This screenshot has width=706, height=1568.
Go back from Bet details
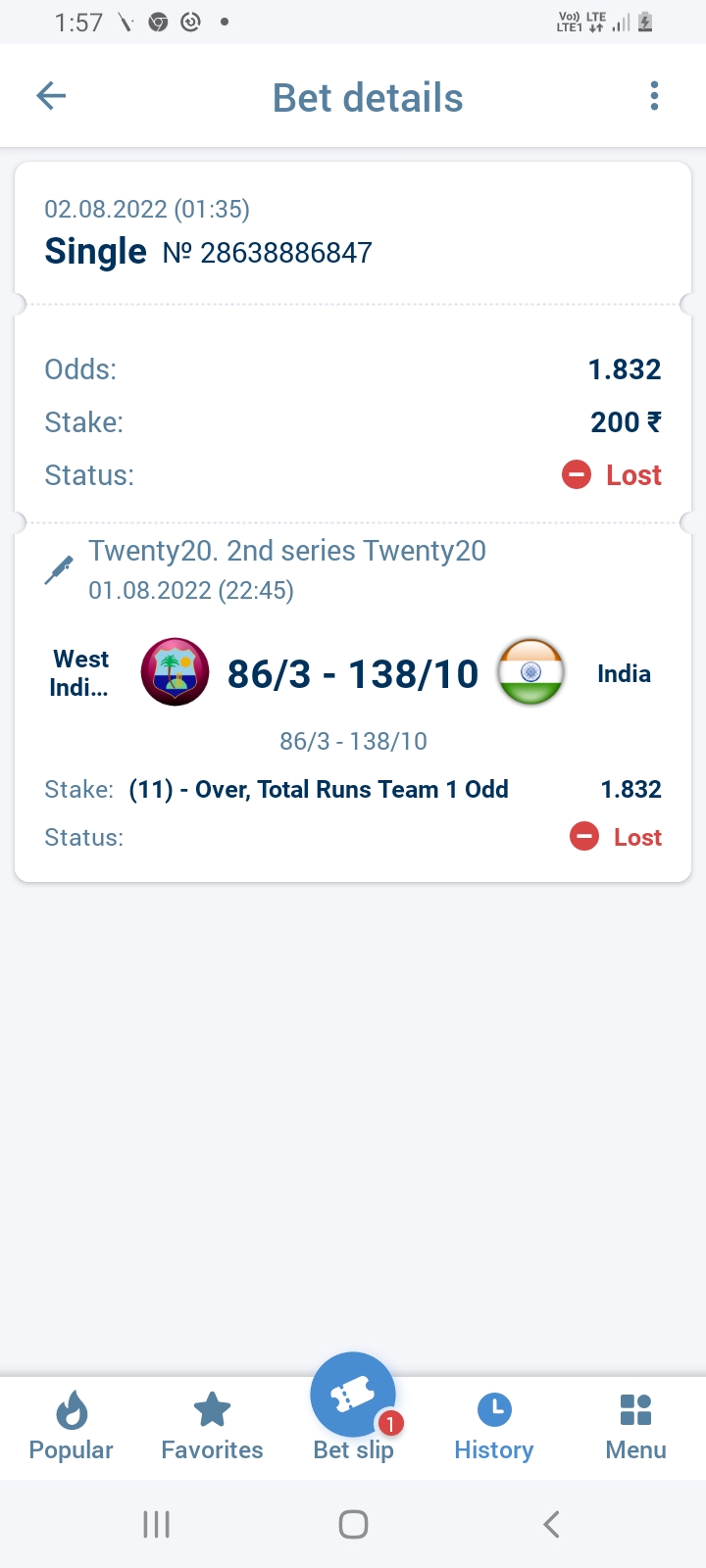[51, 96]
